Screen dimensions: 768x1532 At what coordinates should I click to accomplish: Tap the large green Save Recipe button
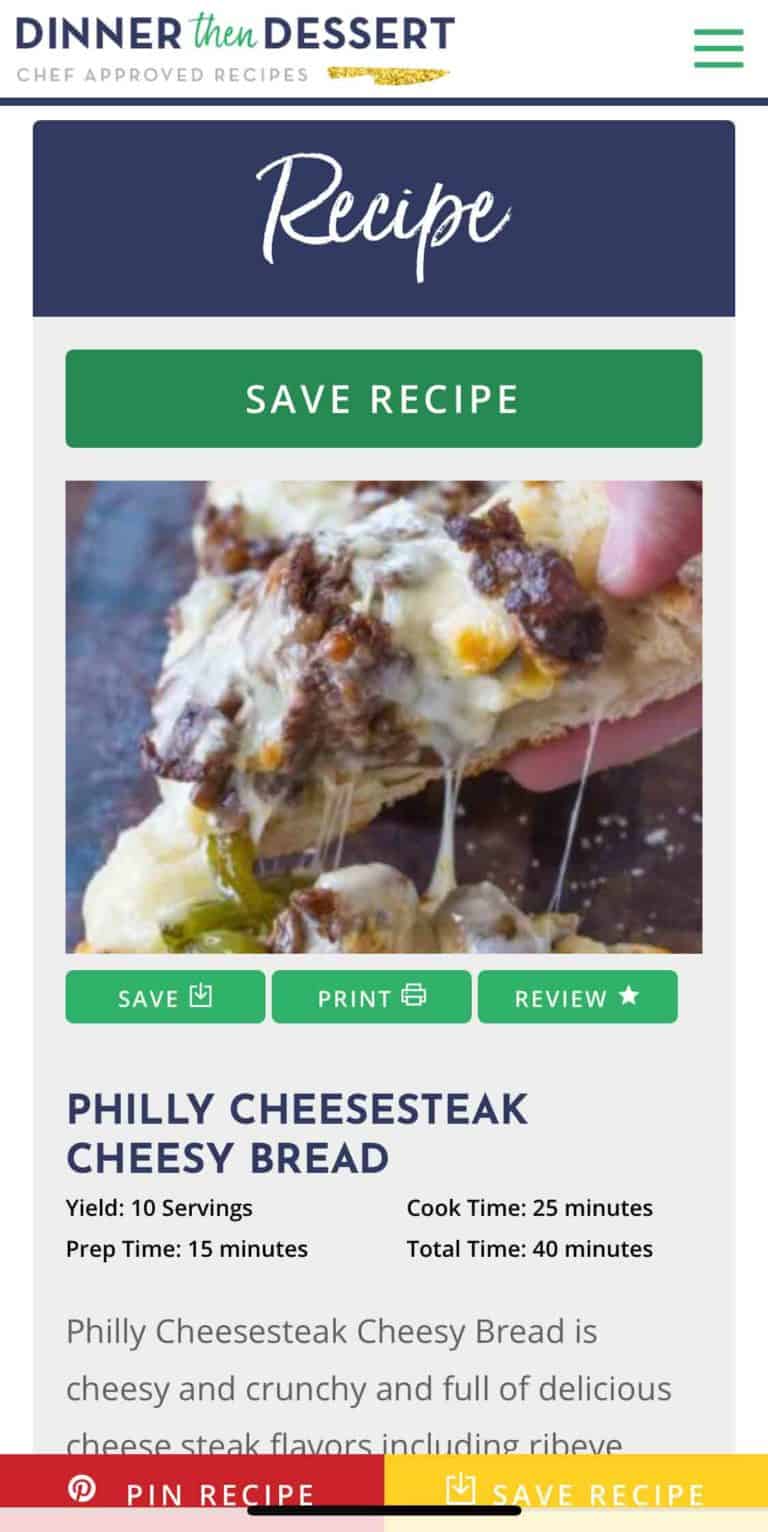(x=384, y=398)
